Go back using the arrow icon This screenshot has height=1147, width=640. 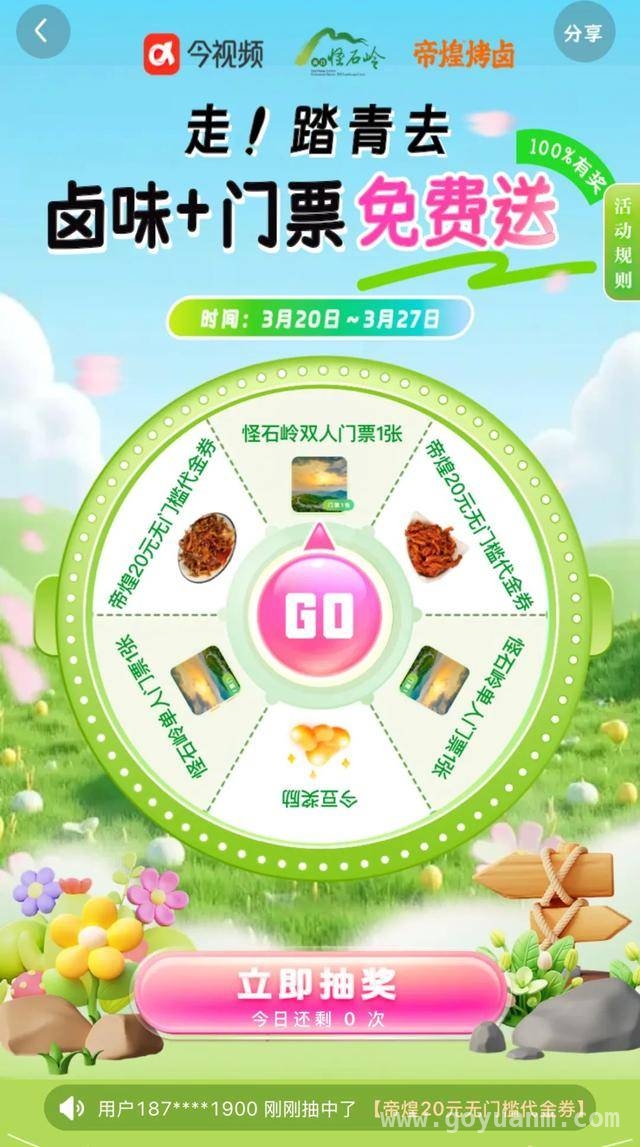42,32
